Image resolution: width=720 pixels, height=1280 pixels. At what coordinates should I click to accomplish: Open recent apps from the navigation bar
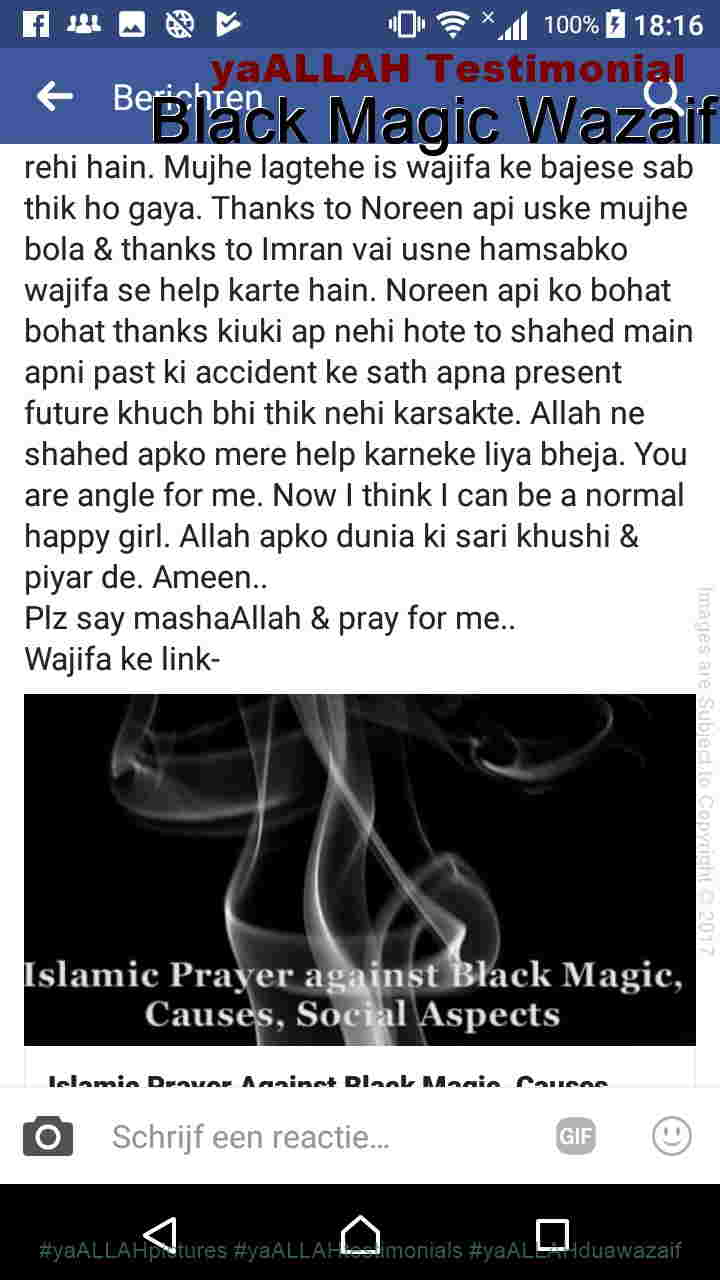click(552, 1235)
